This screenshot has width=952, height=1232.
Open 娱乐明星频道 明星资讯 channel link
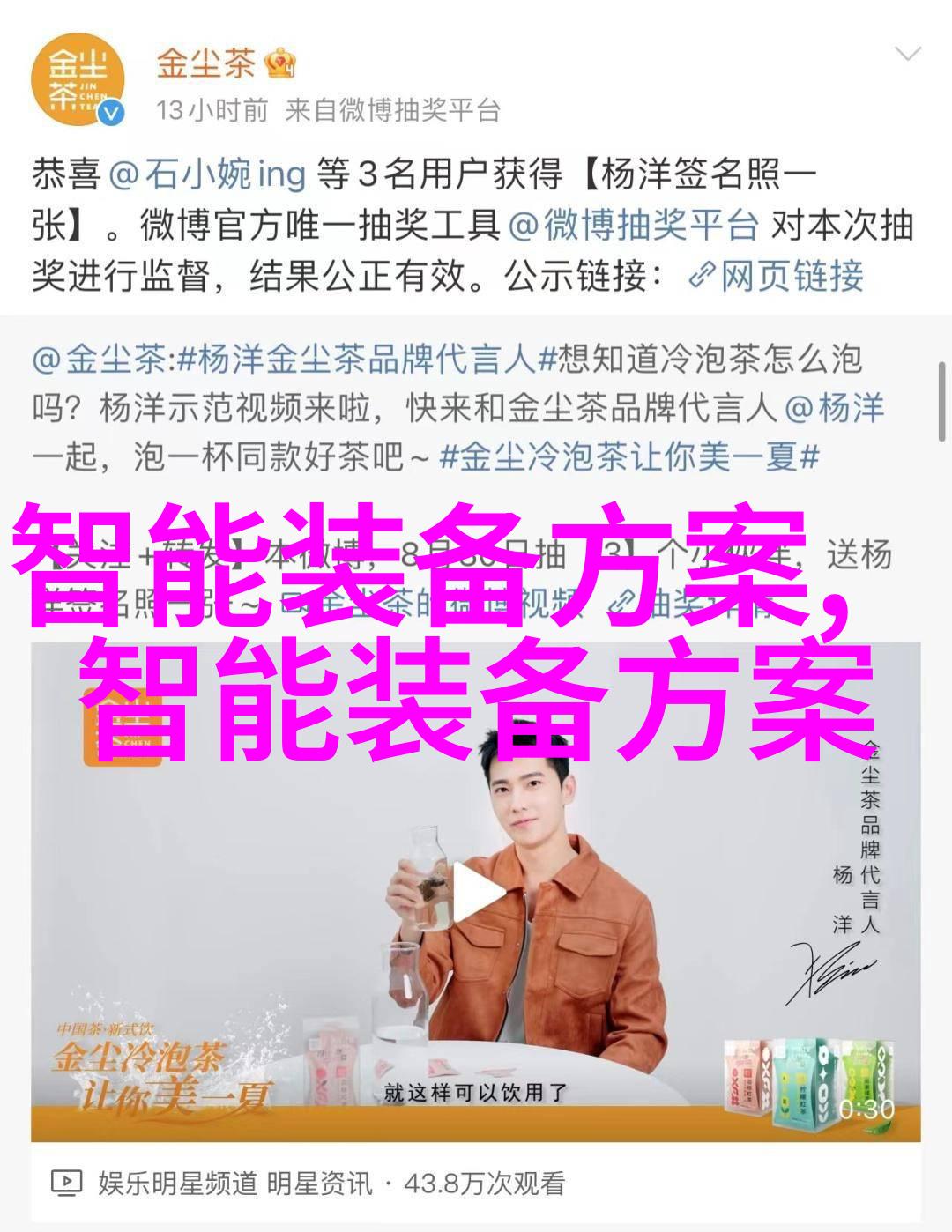234,1183
